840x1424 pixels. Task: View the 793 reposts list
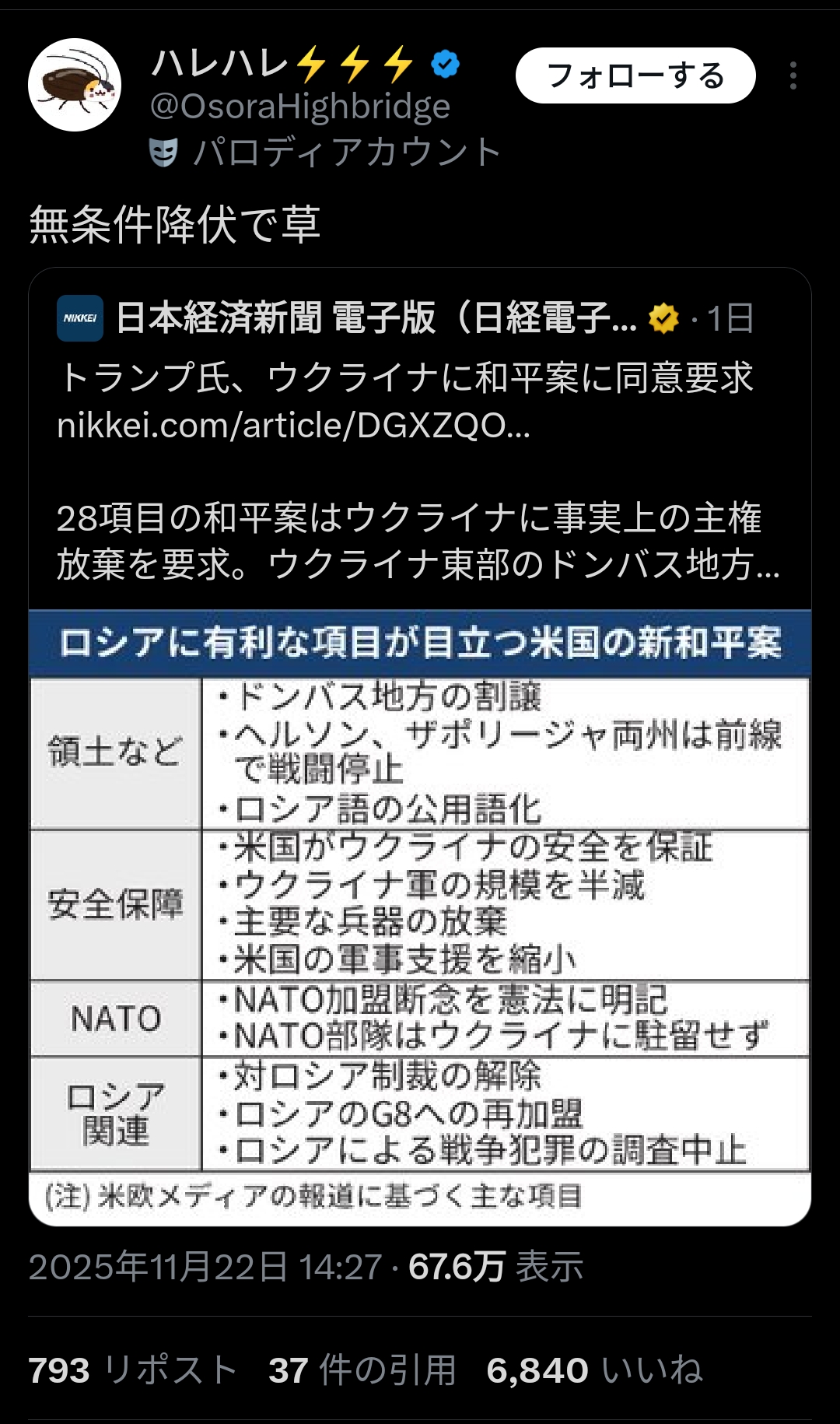(x=132, y=1370)
